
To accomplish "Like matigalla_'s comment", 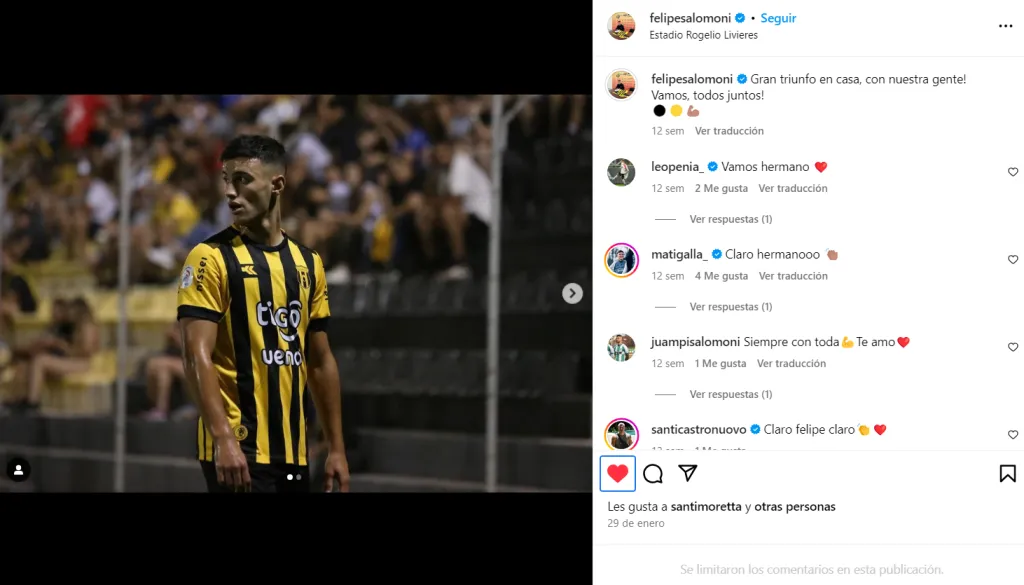I will pyautogui.click(x=1012, y=259).
